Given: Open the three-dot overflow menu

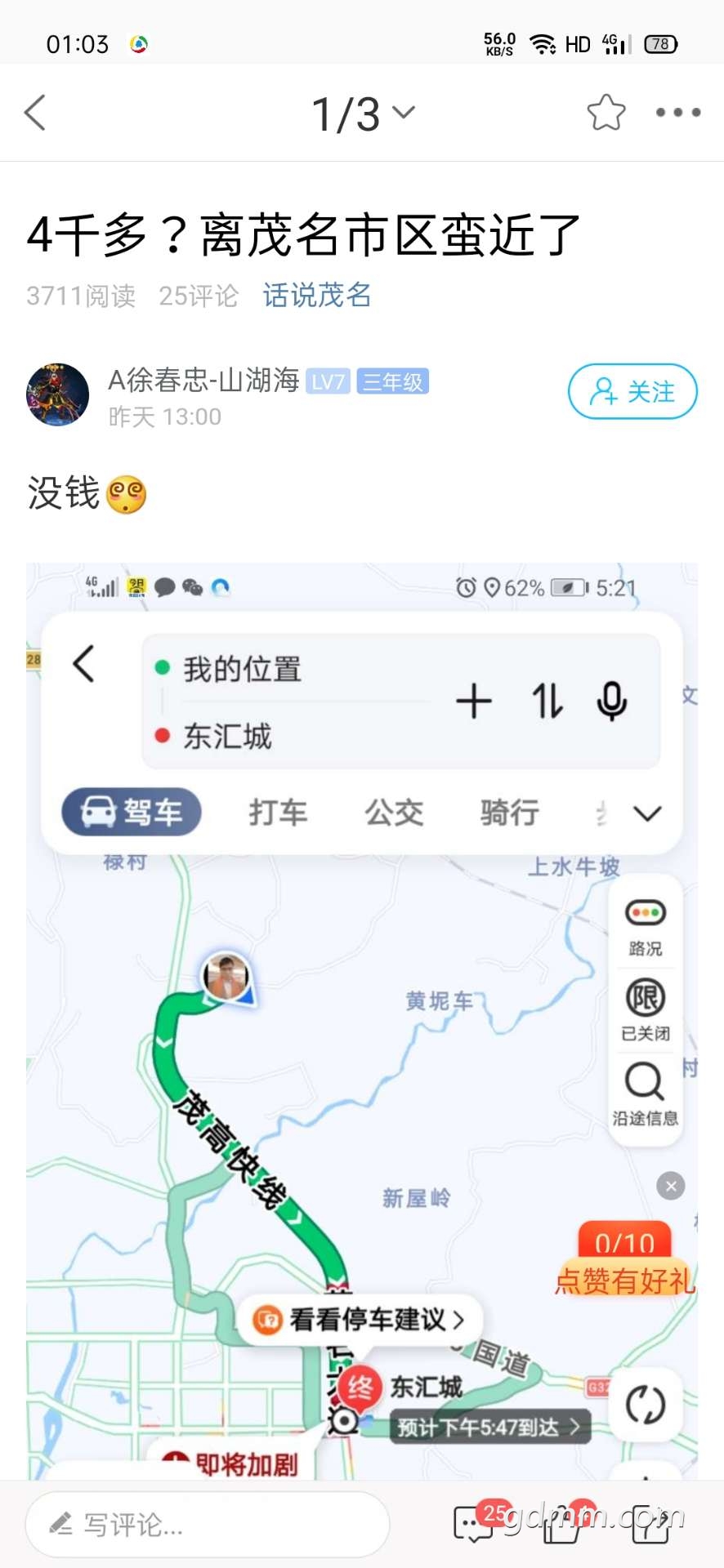Looking at the screenshot, I should [x=677, y=113].
